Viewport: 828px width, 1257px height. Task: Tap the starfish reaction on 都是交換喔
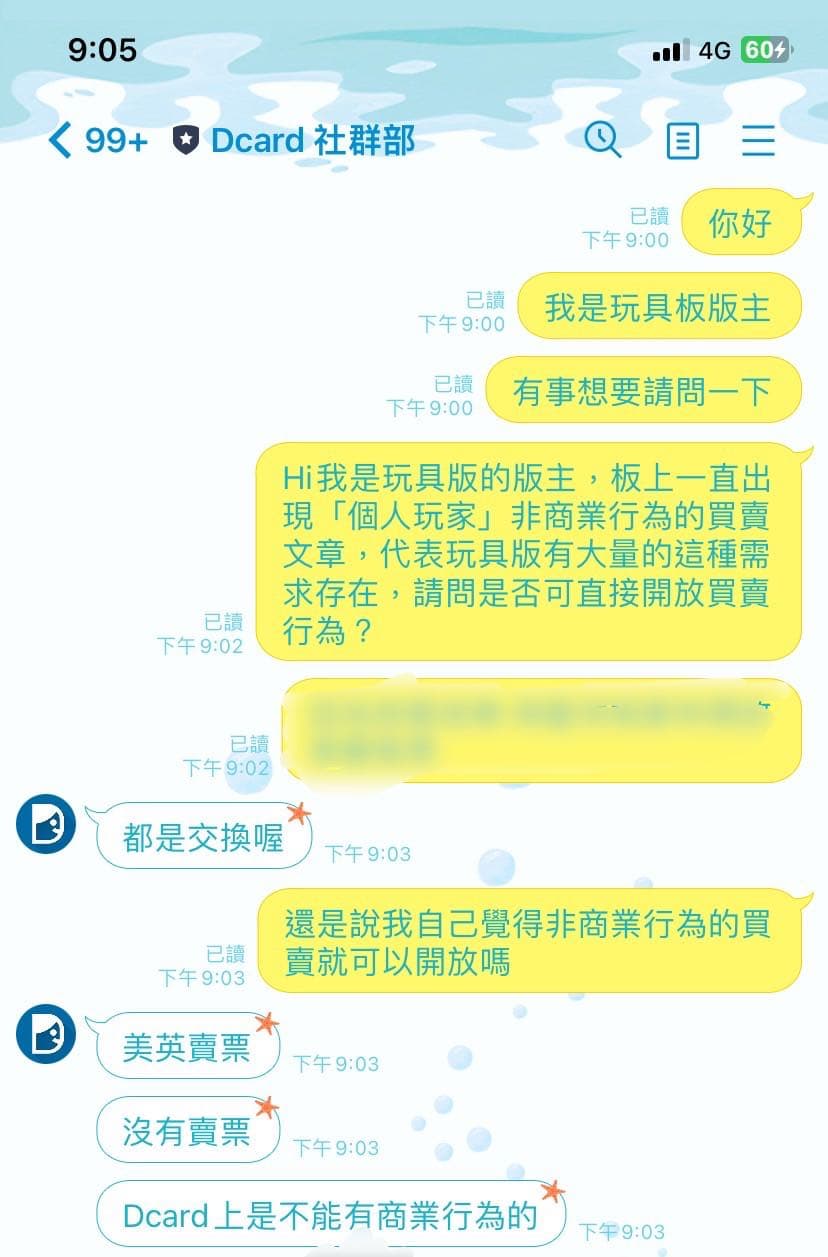pos(299,811)
